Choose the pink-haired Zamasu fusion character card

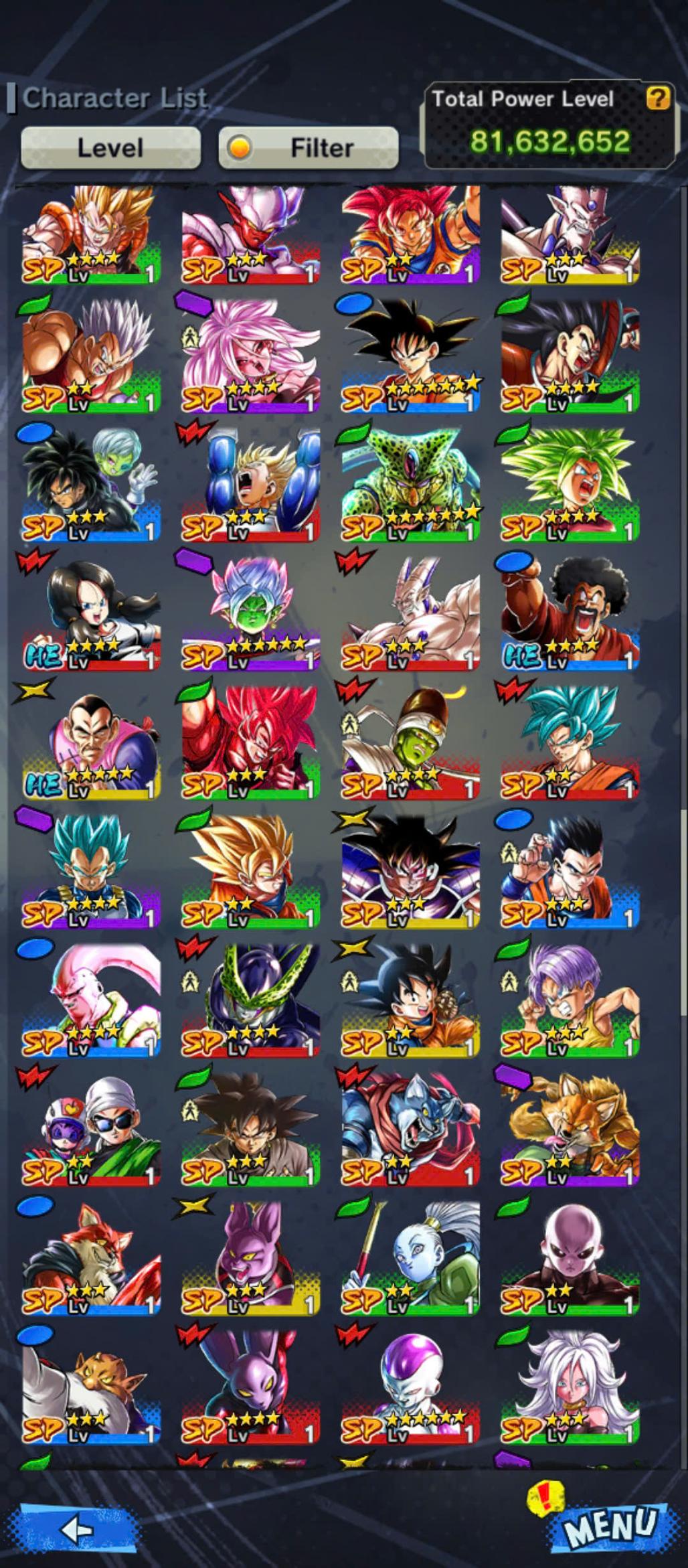tap(251, 613)
